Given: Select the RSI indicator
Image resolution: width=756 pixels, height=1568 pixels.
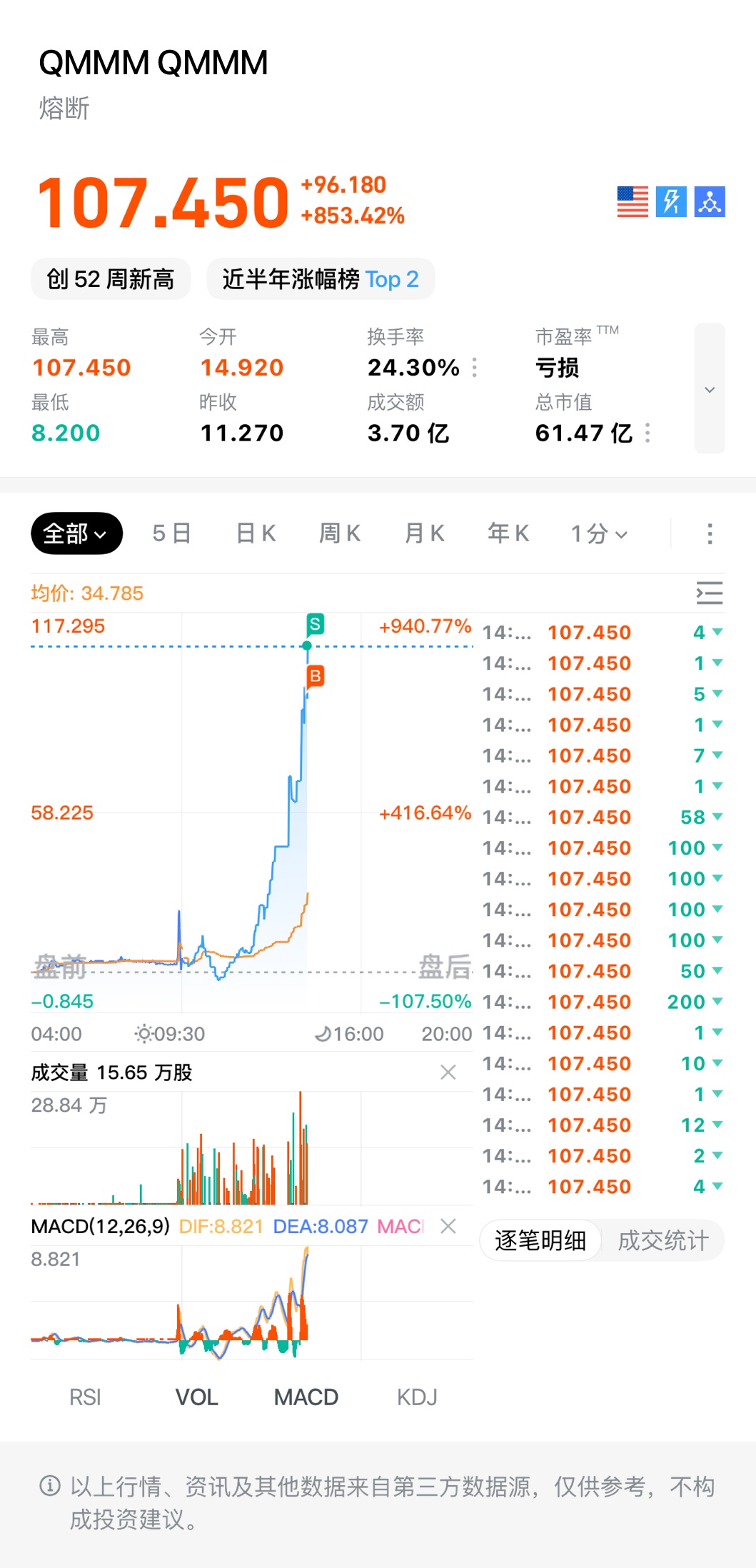Looking at the screenshot, I should [85, 1397].
